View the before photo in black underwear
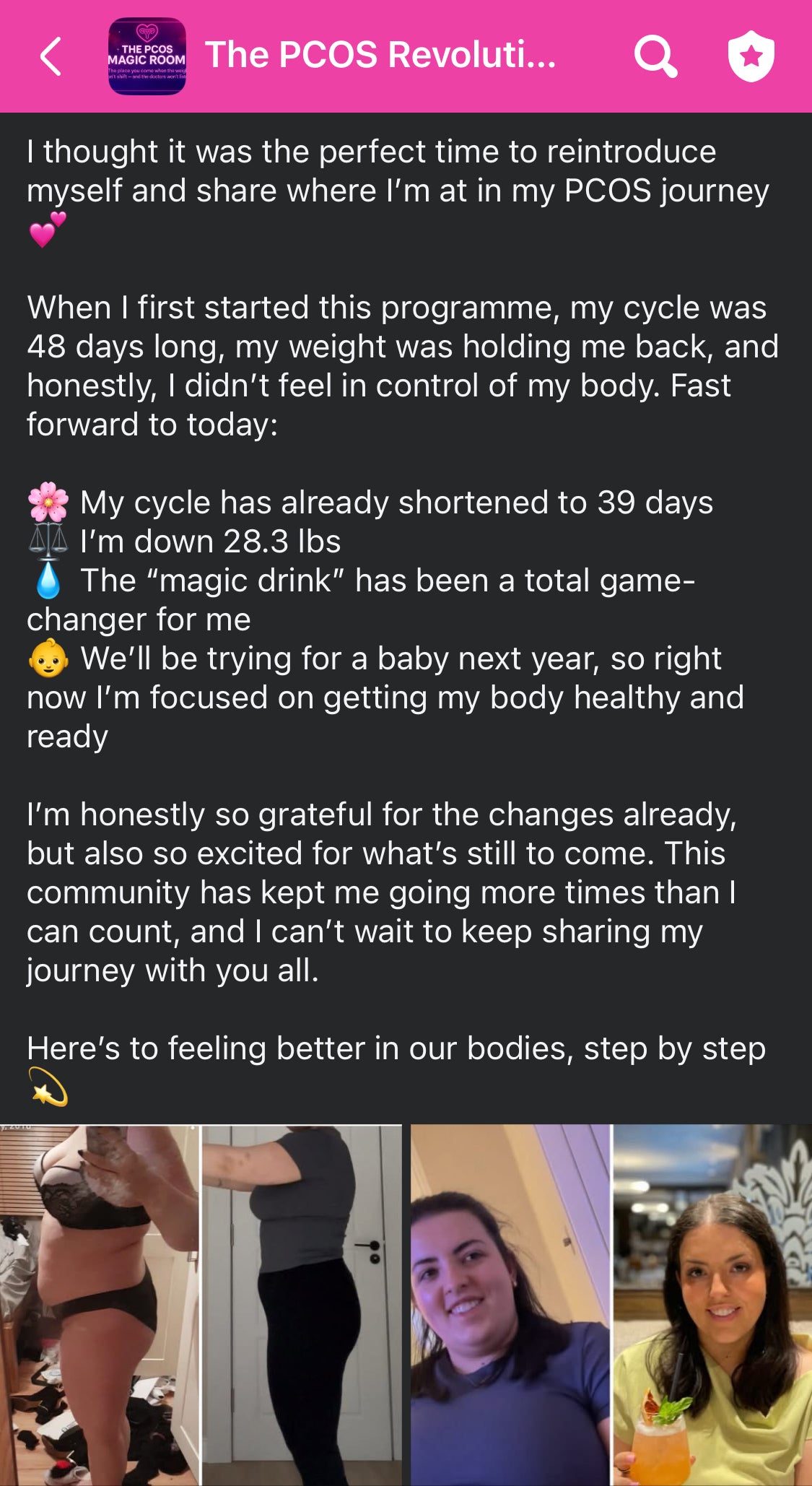 101,1300
